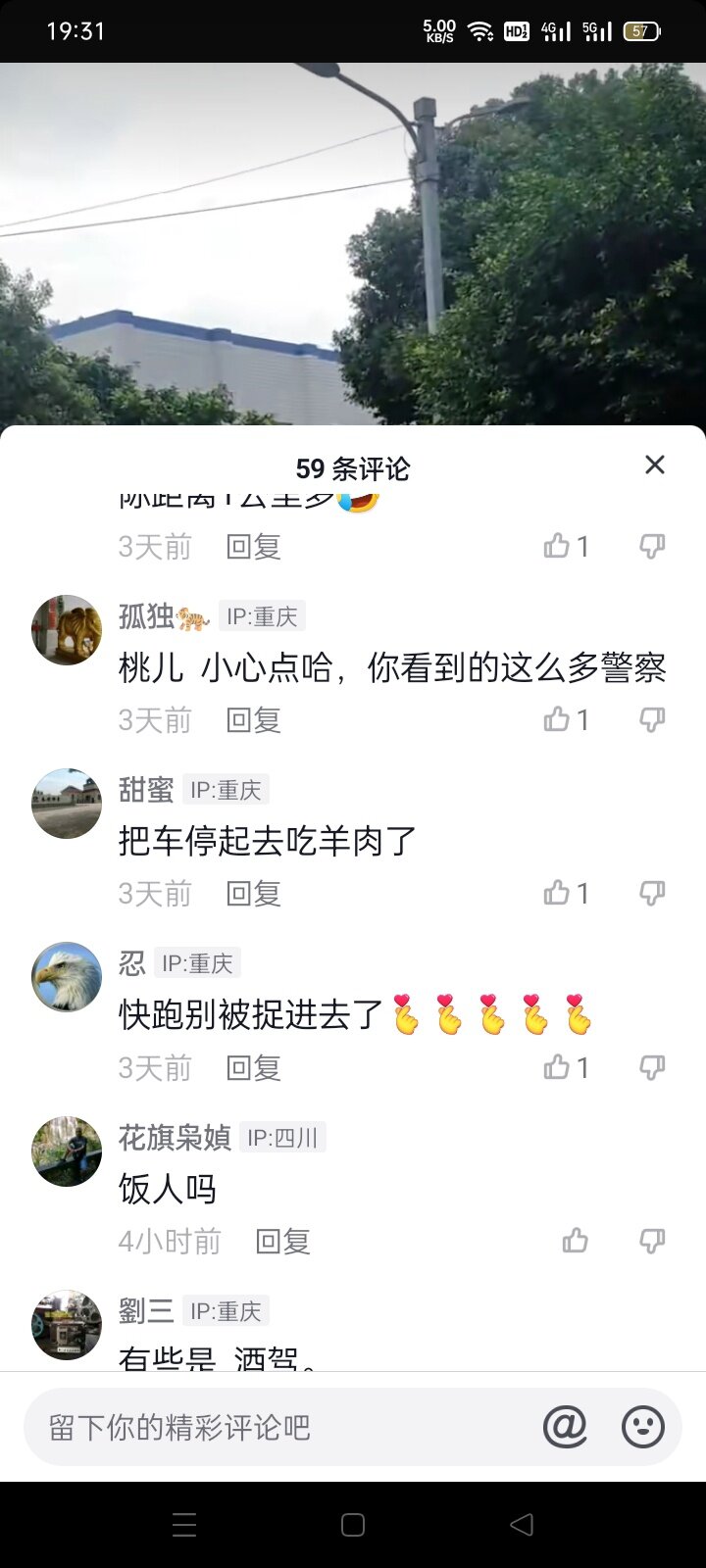Reply to 孤独's comment
The height and width of the screenshot is (1568, 706).
(253, 720)
